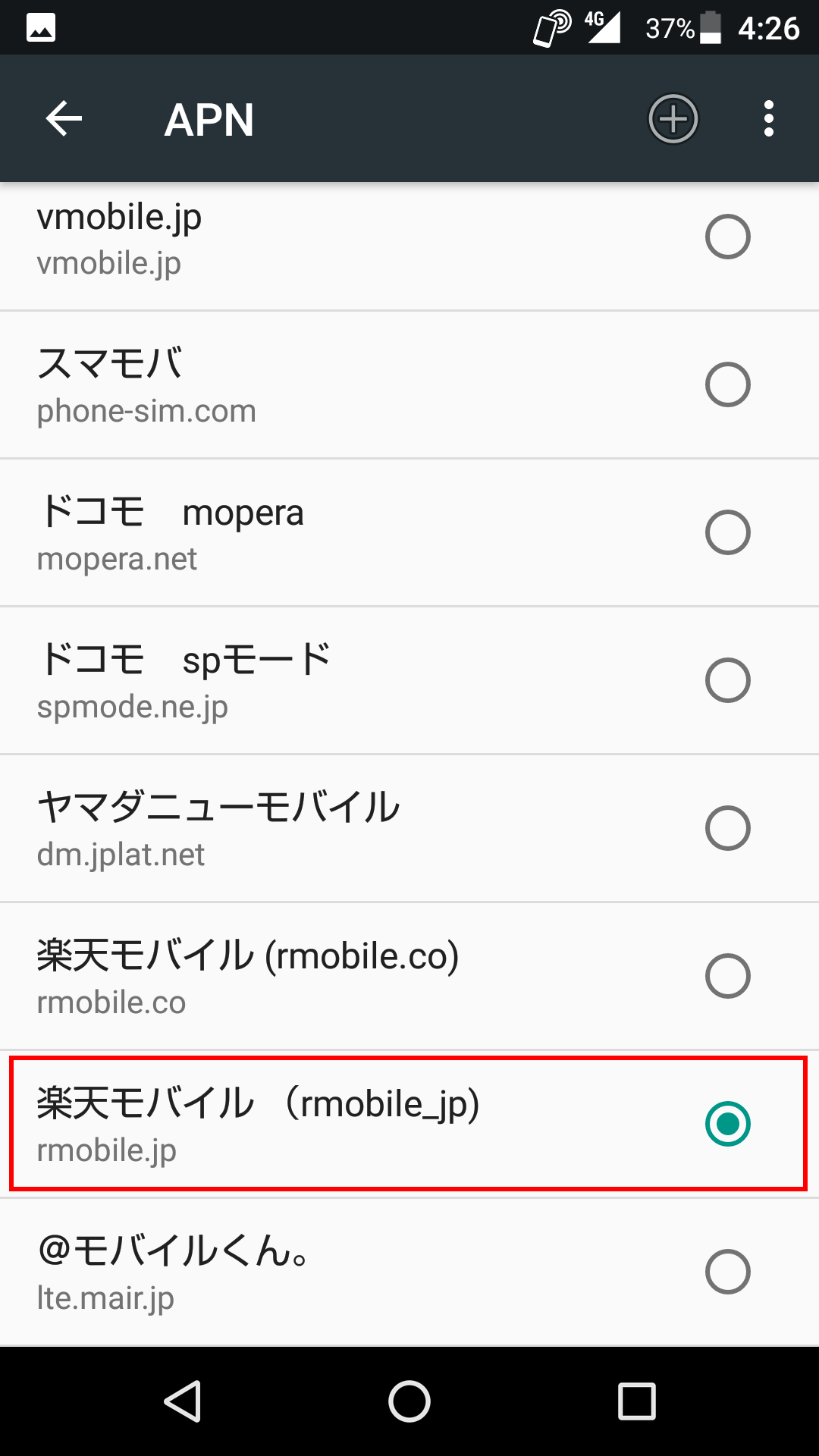Select the @モバイルくん。 radio button
Screen dimensions: 819x1456
click(x=728, y=1272)
